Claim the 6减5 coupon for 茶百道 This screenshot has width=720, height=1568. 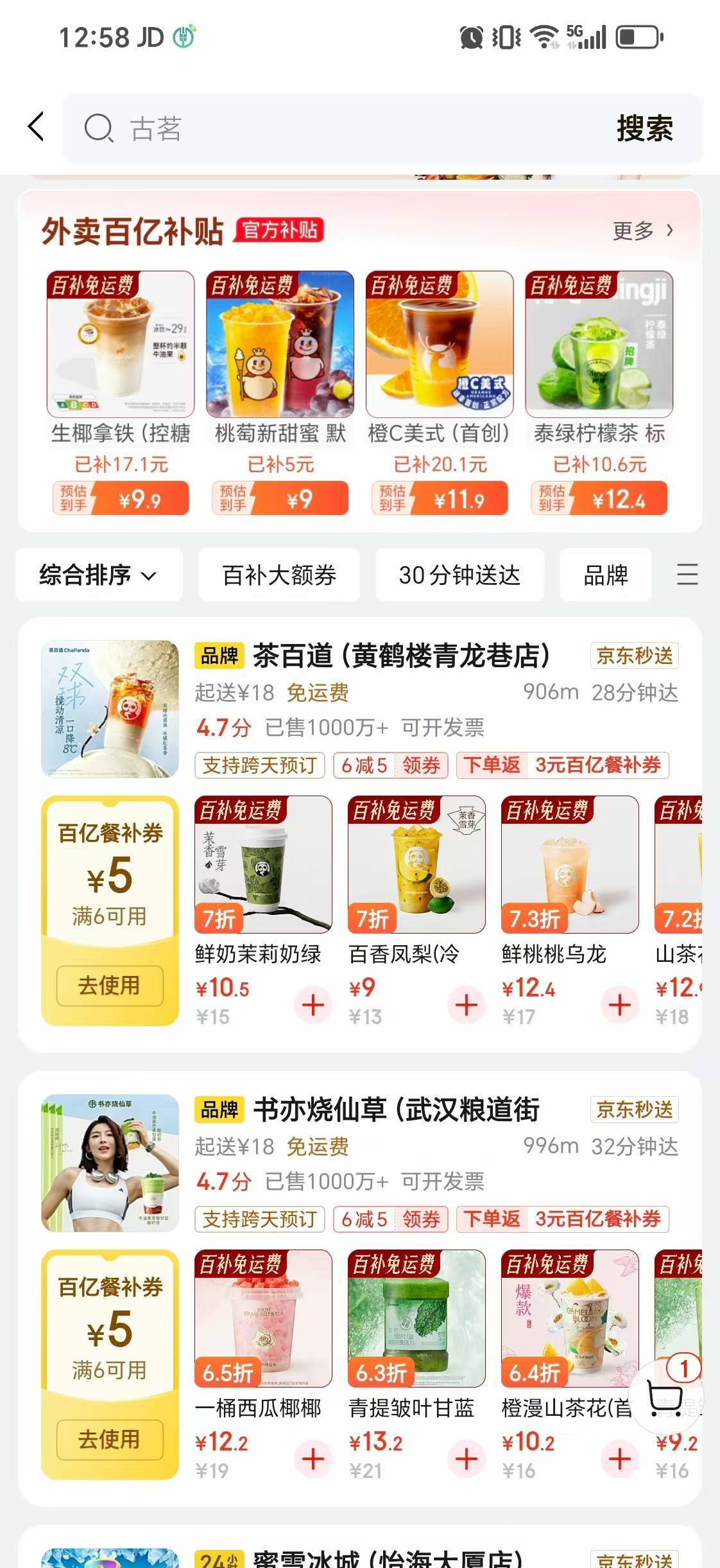point(391,765)
